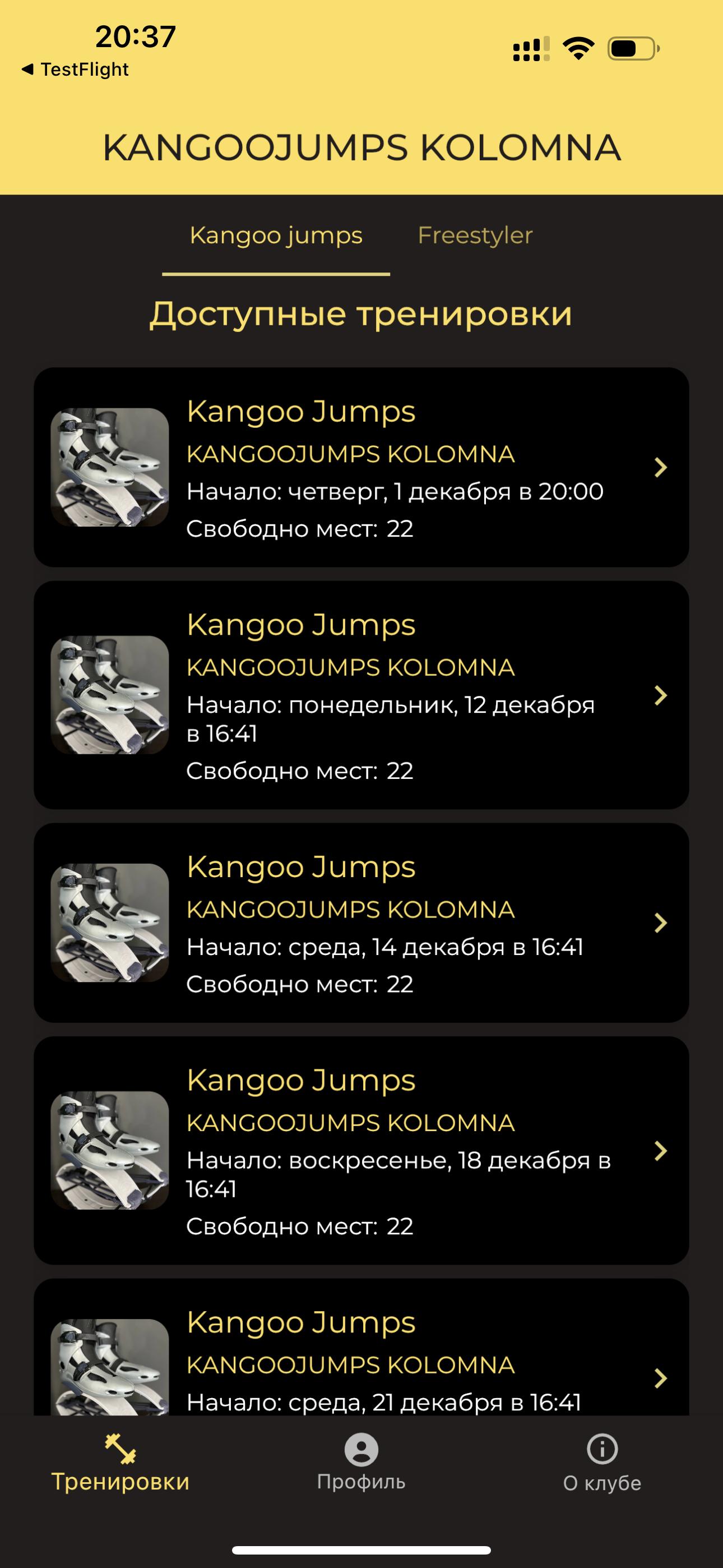Select the Kangoo jumps tab
This screenshot has width=723, height=1568.
click(276, 236)
